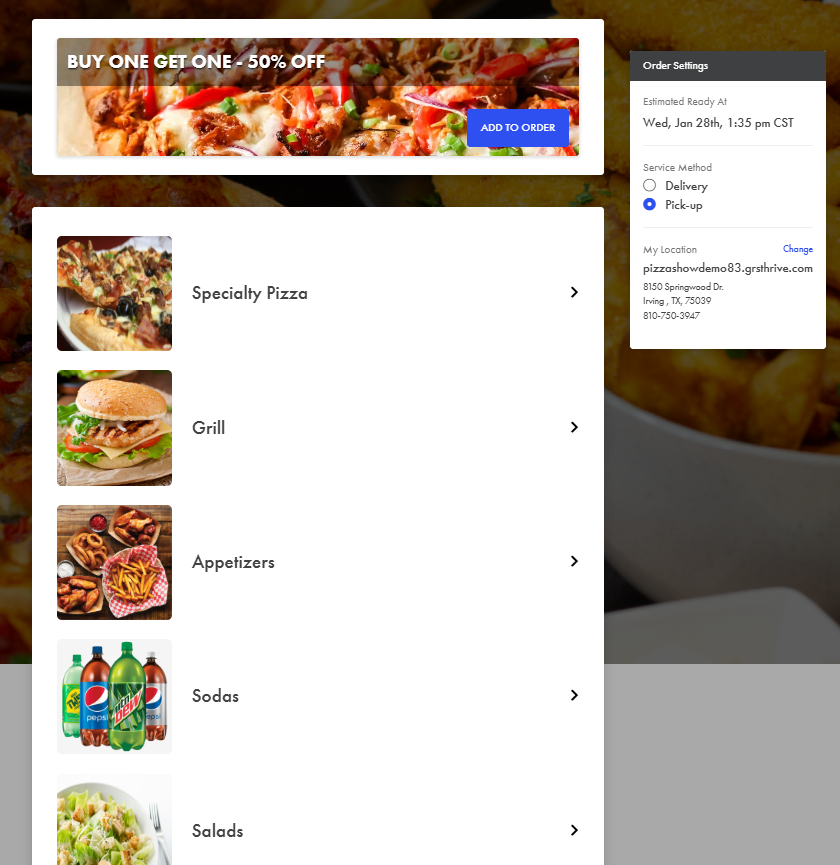Click the Appetizers fries thumbnail
Viewport: 840px width, 865px height.
coord(114,562)
